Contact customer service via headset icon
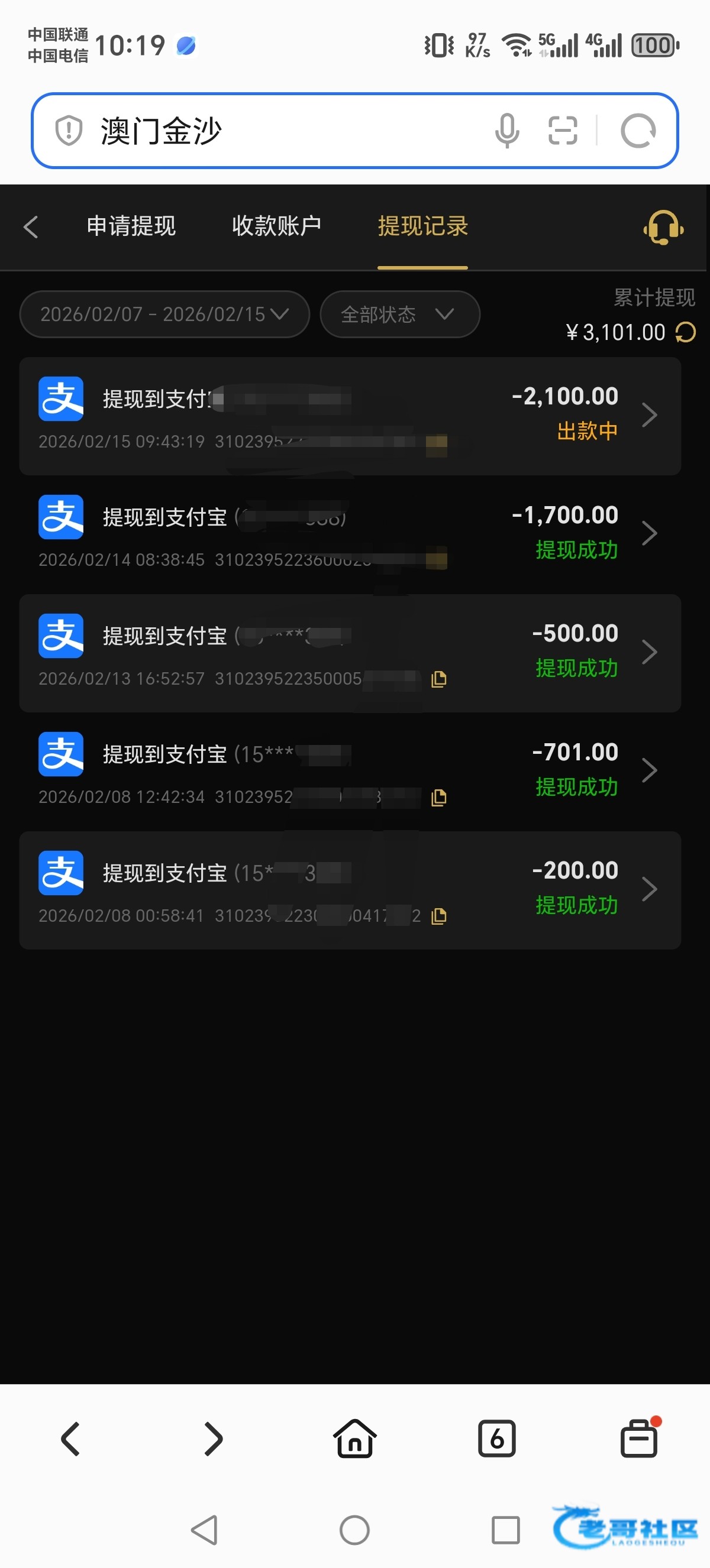 coord(663,228)
